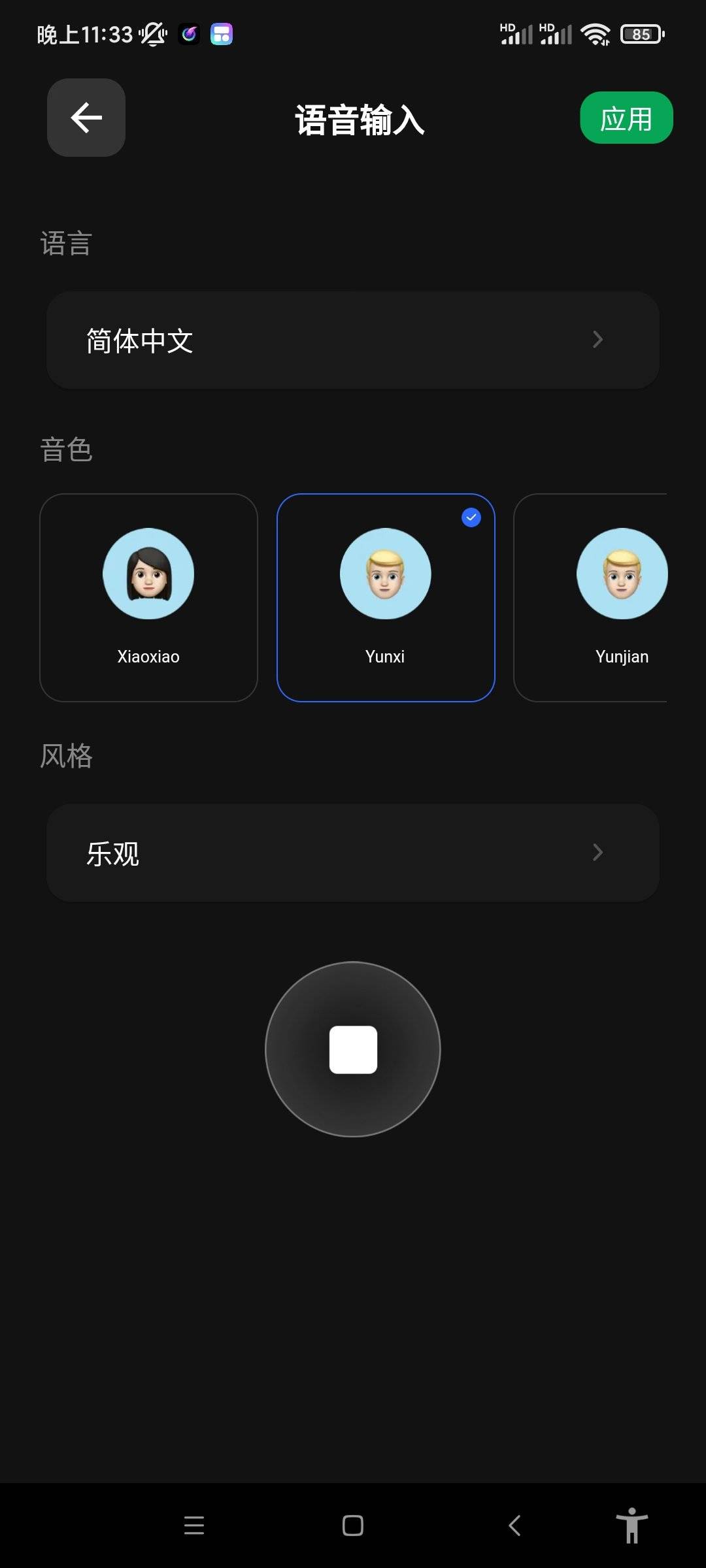Choose the Yunxi voice card
This screenshot has width=706, height=1568.
point(386,597)
